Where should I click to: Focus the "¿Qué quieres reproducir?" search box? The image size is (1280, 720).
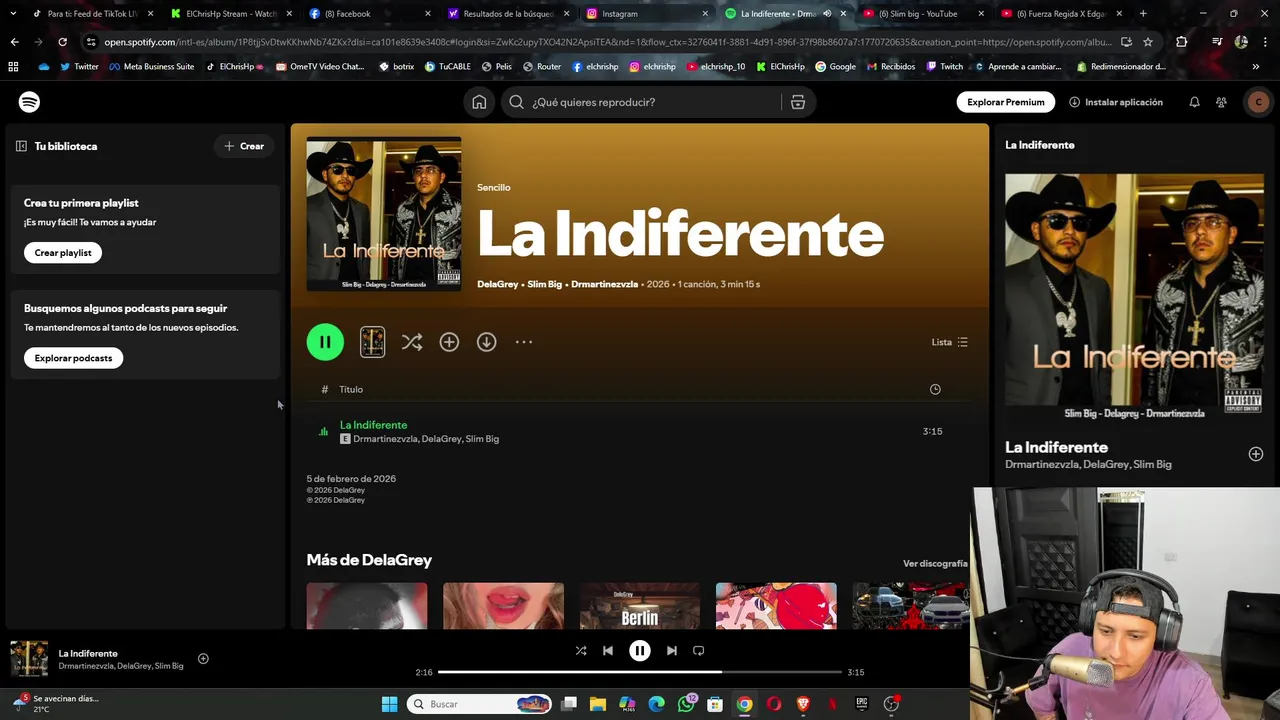coord(650,102)
